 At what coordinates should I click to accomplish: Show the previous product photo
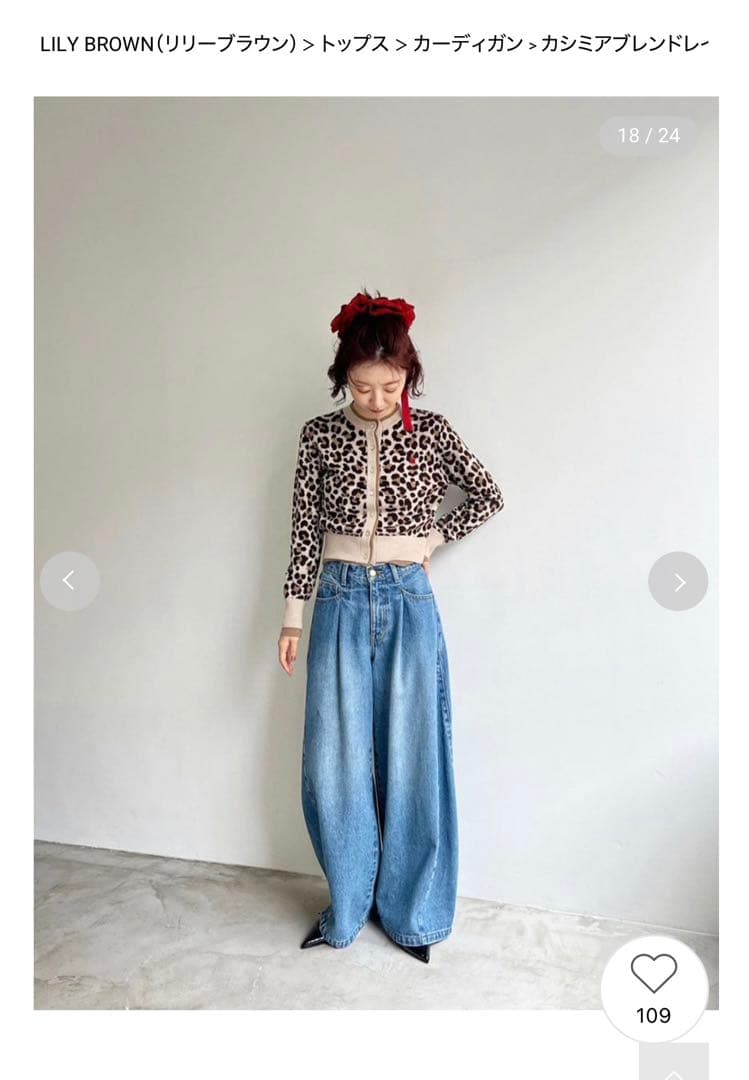pos(69,581)
